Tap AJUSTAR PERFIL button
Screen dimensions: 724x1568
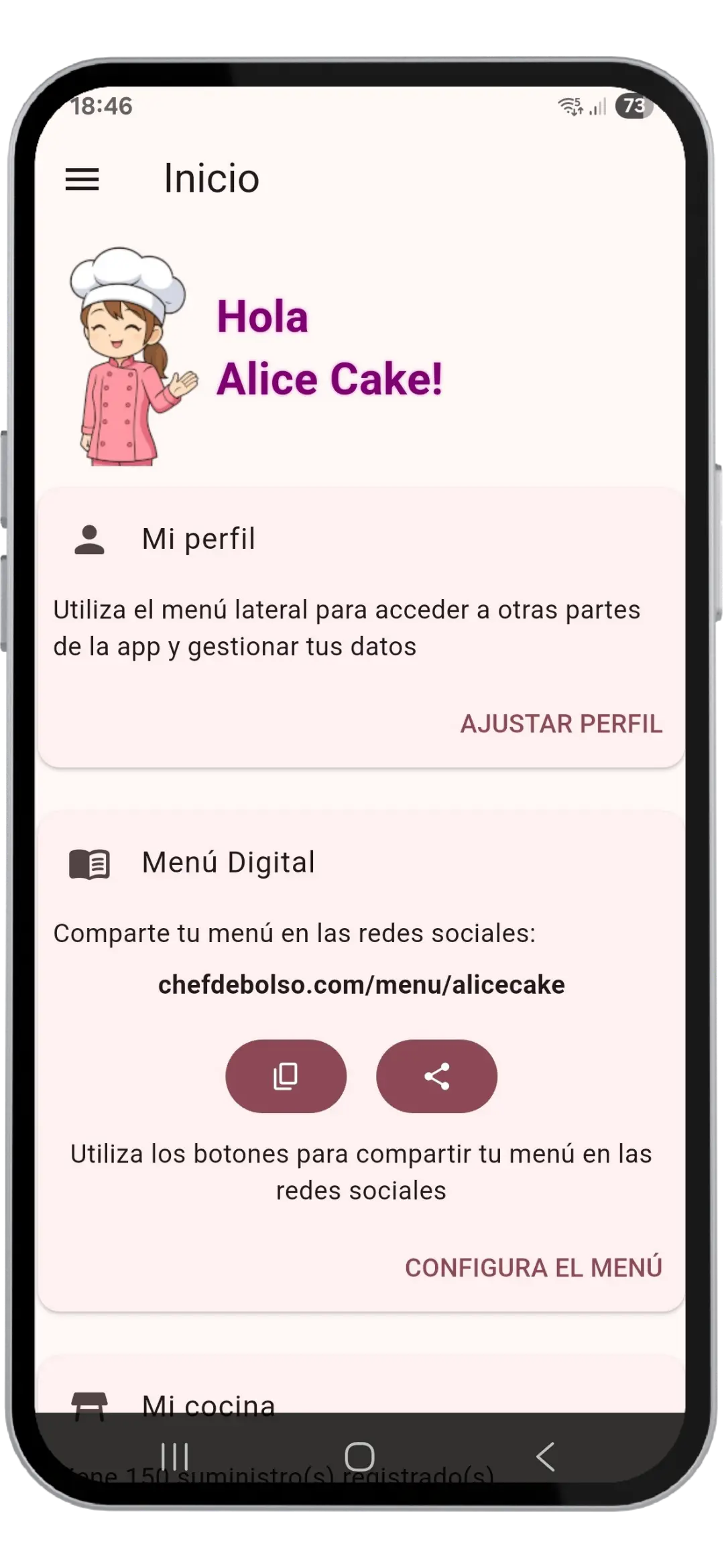click(560, 724)
